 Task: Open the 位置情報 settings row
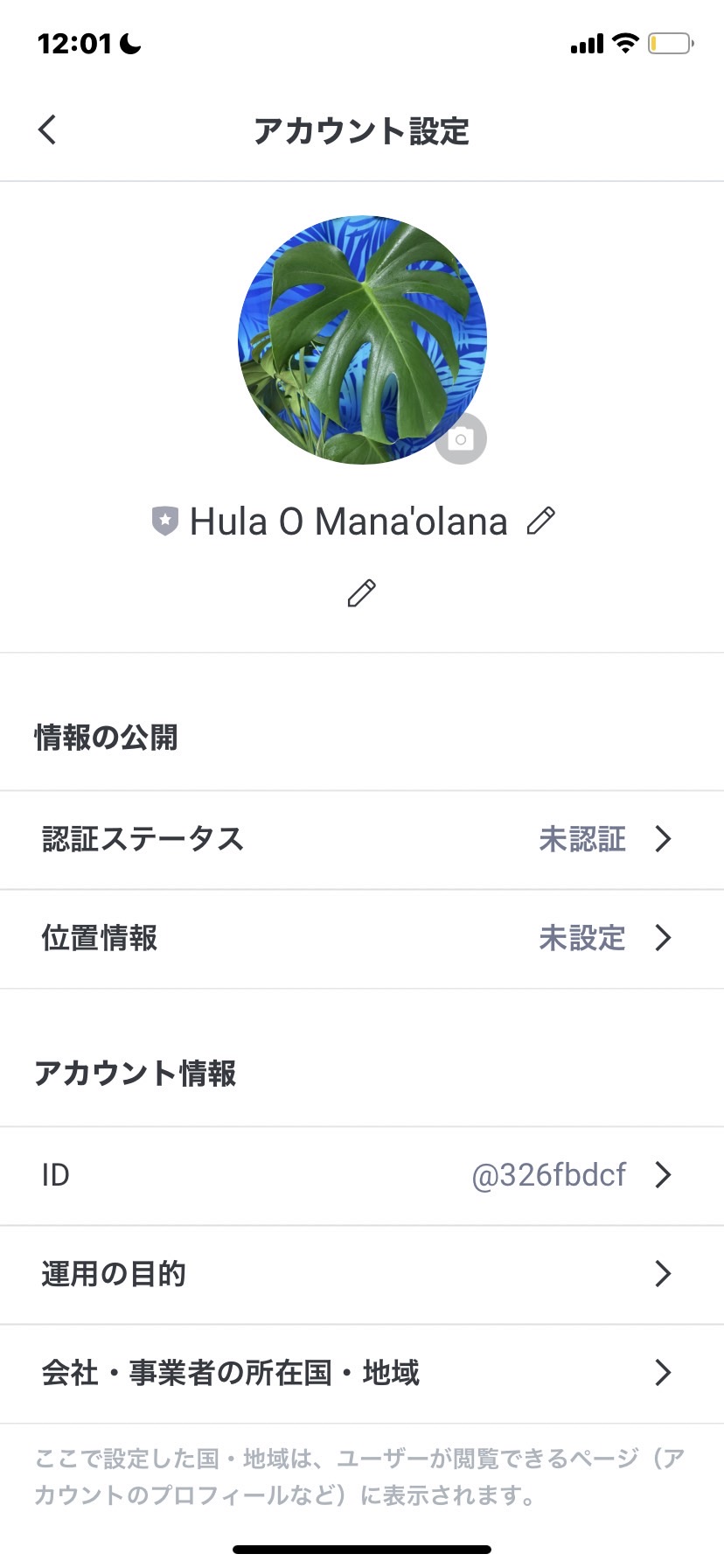(362, 939)
